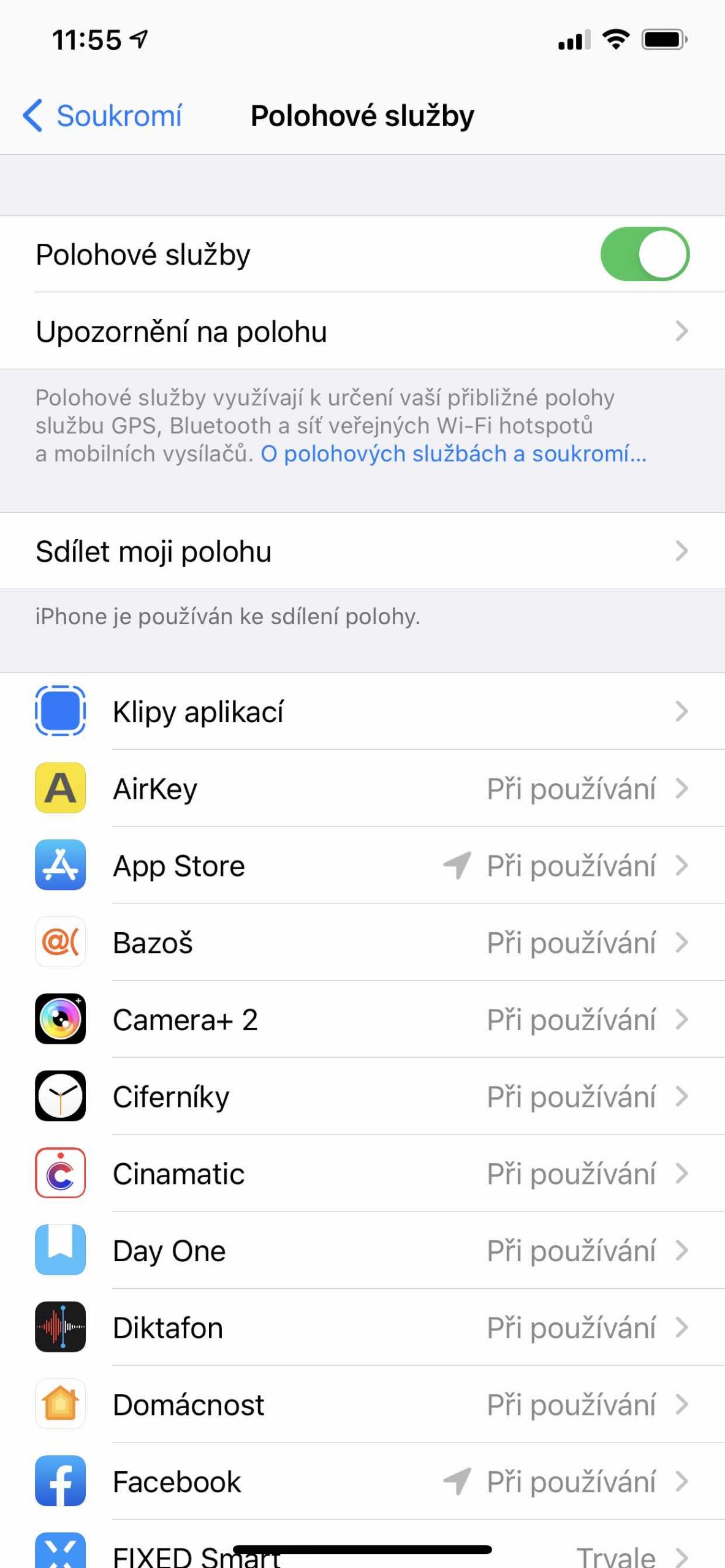725x1568 pixels.
Task: Select the Camera+ 2 icon
Action: click(x=61, y=1020)
